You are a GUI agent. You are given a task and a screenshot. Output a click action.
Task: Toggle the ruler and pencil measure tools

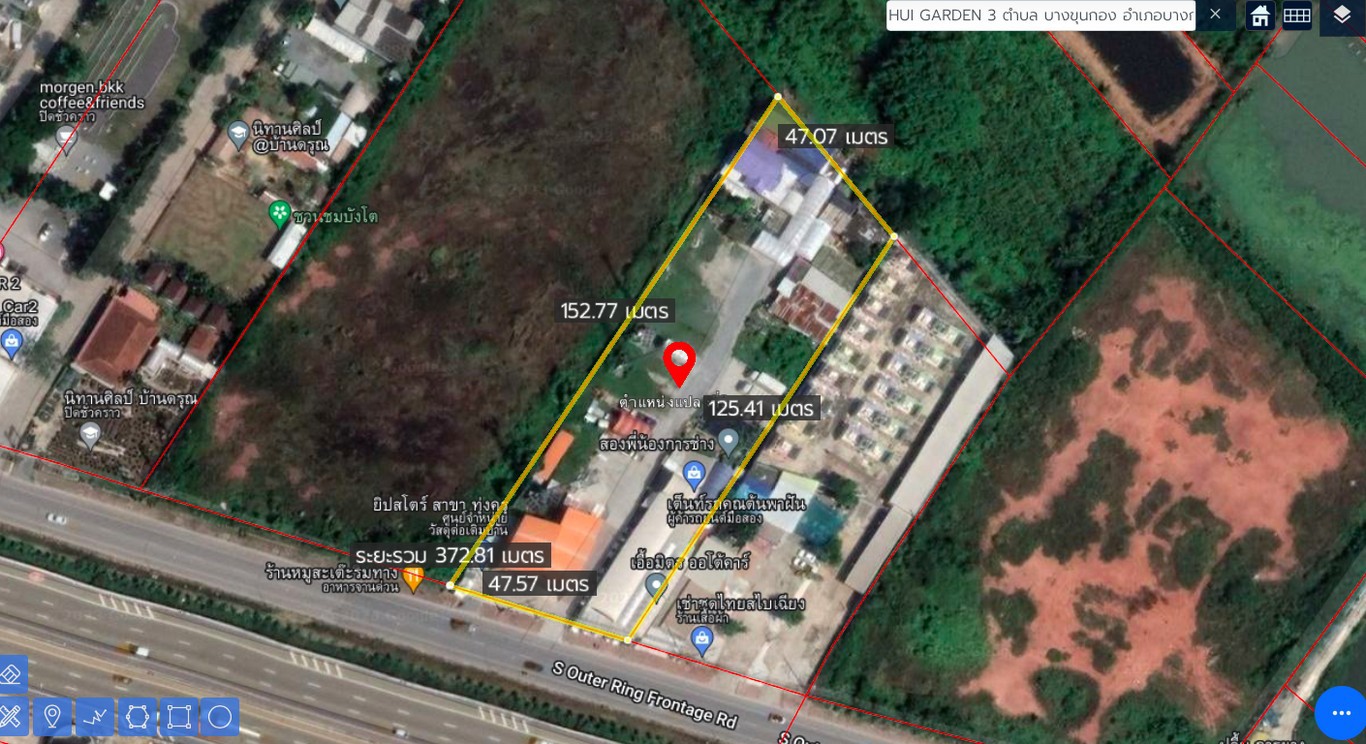[x=10, y=716]
